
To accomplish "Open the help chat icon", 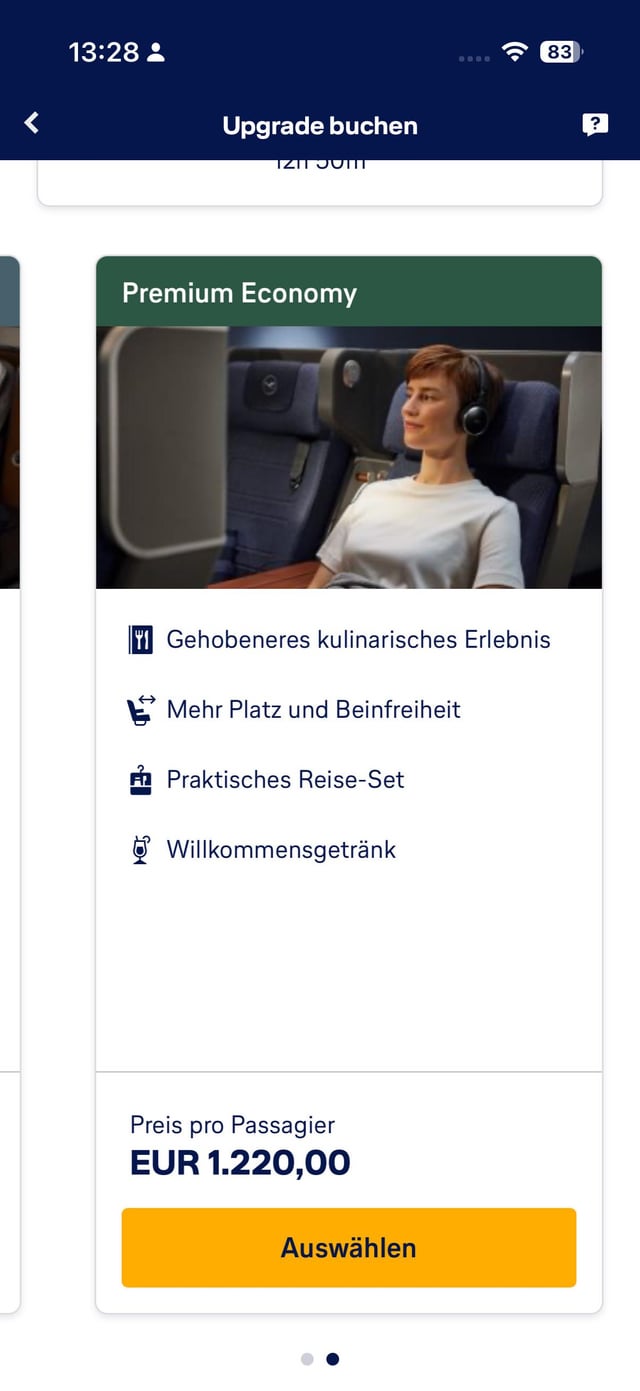I will 595,124.
